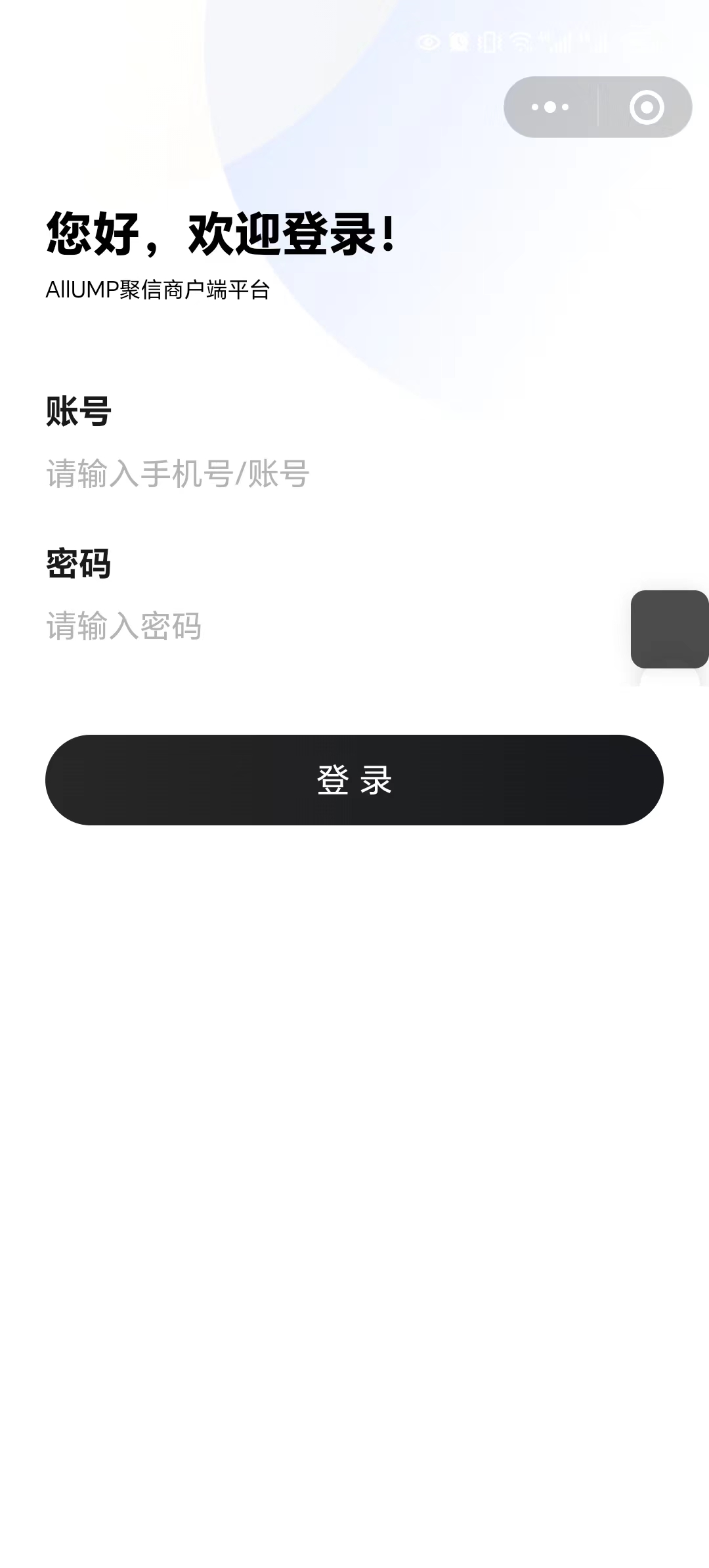Select the Wi-Fi icon in the status bar
The image size is (709, 1568).
click(522, 41)
